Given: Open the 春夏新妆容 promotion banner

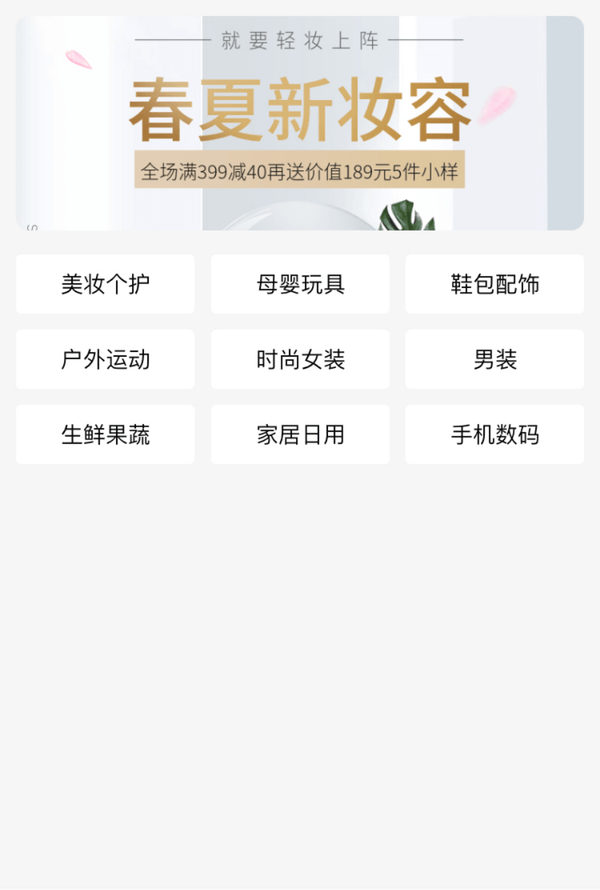Looking at the screenshot, I should pos(300,123).
